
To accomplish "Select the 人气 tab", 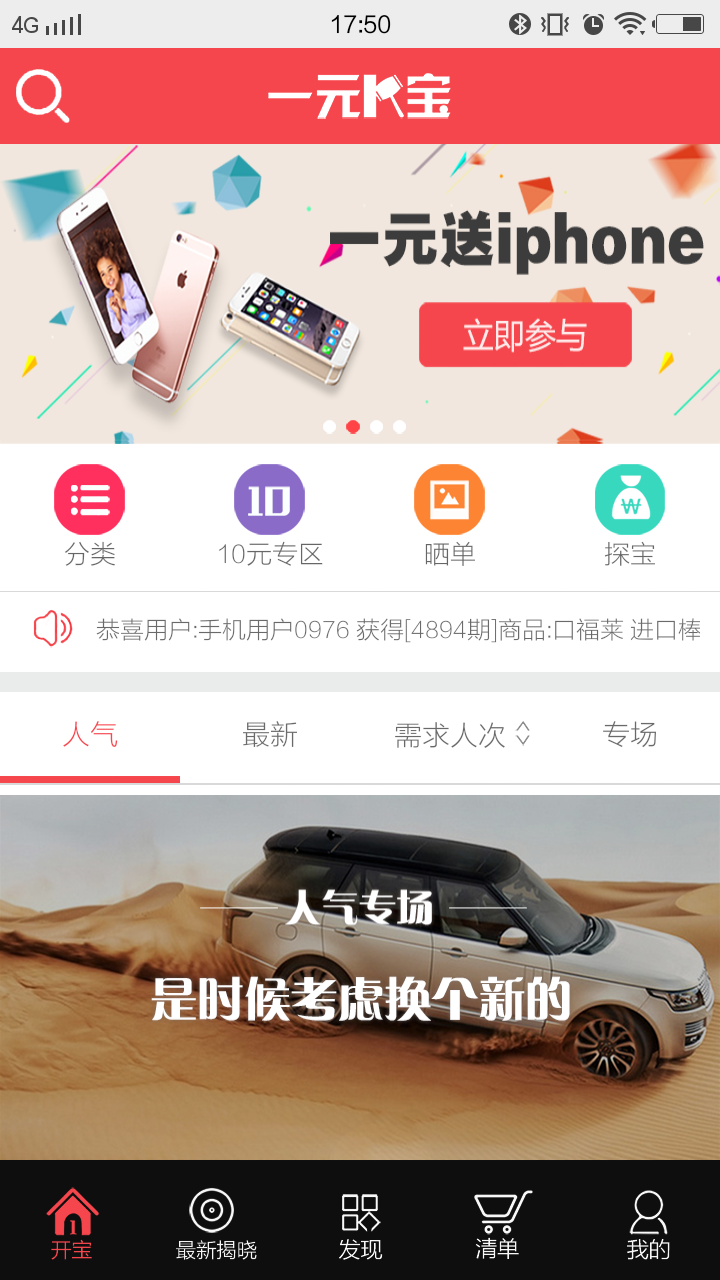I will [90, 735].
